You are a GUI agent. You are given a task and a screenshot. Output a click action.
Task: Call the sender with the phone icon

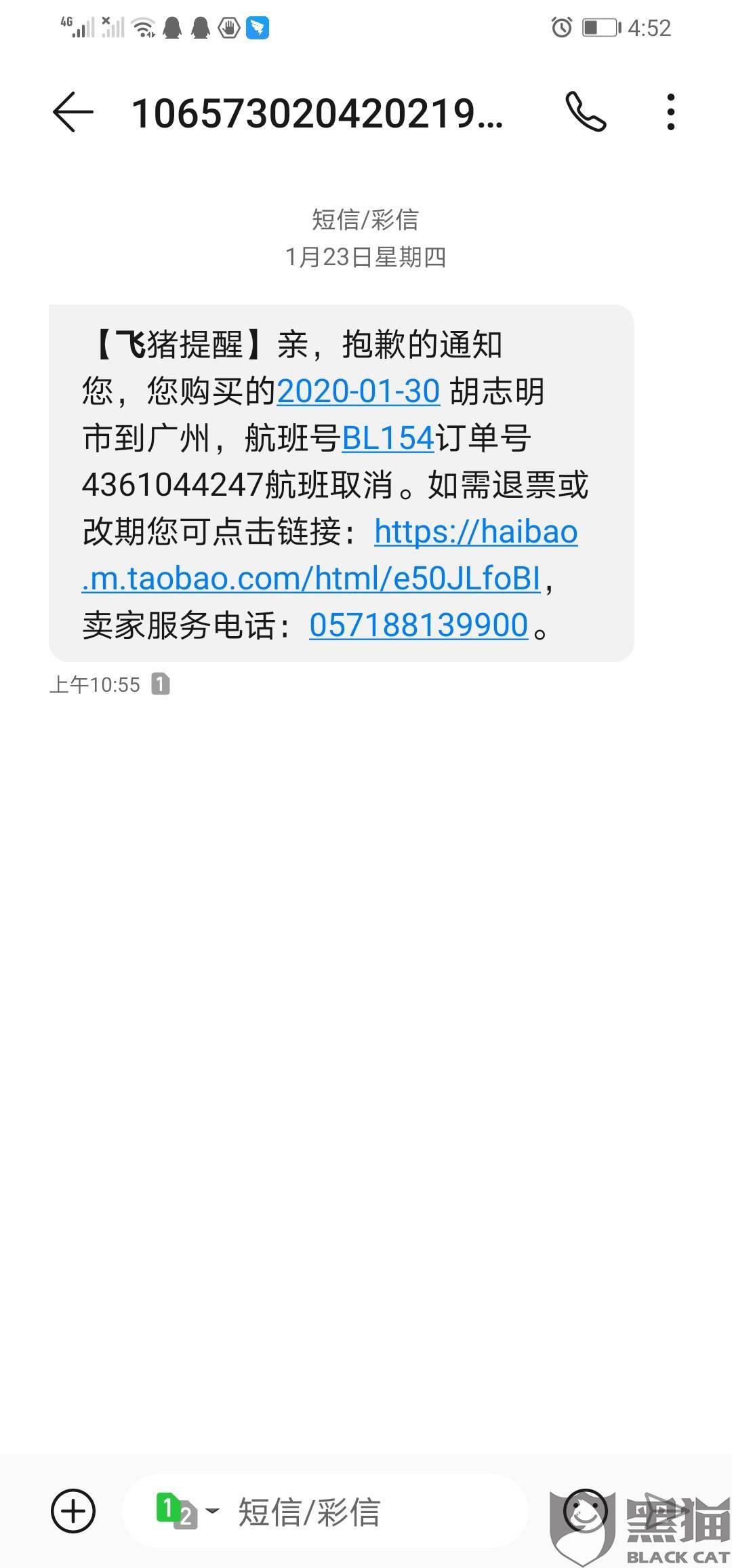(x=586, y=112)
